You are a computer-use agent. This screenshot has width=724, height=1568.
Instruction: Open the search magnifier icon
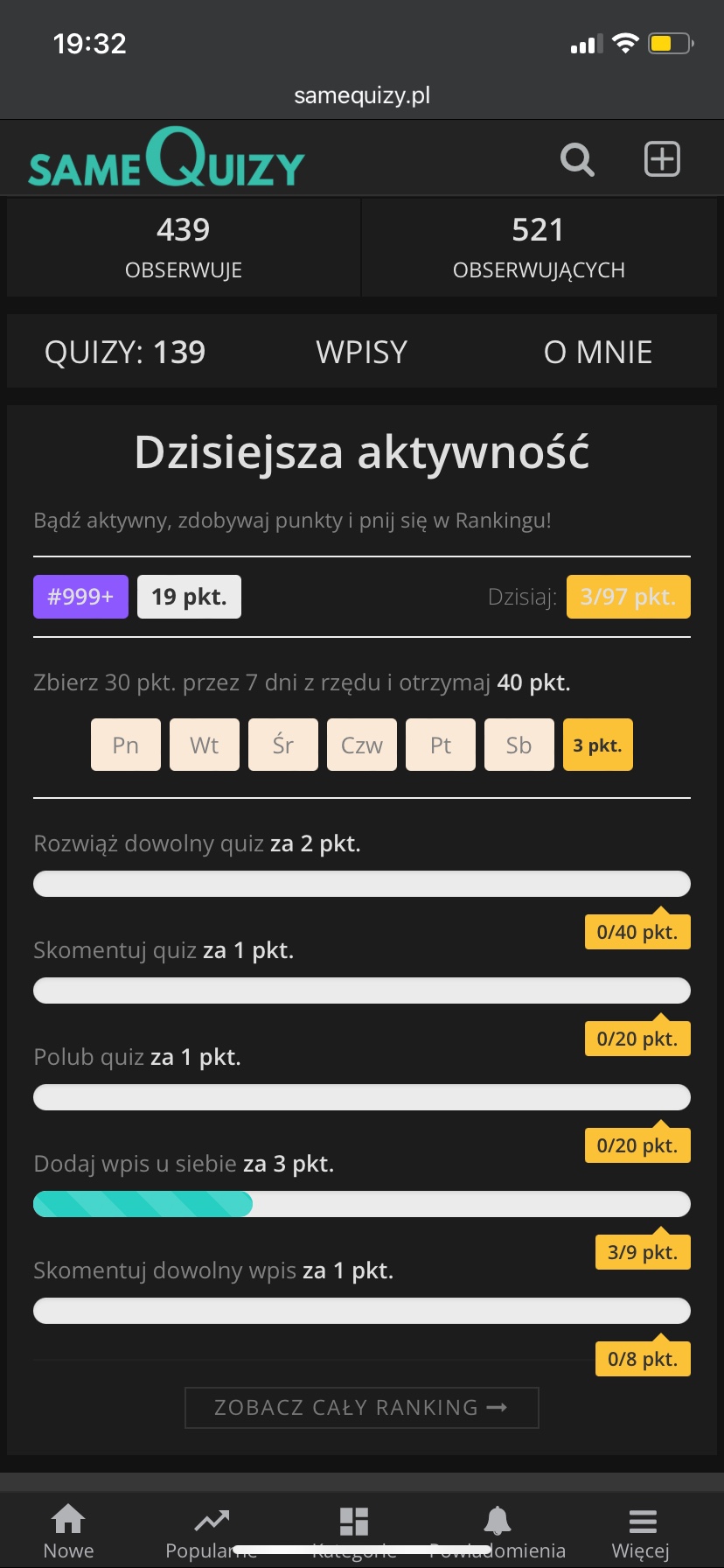(577, 160)
